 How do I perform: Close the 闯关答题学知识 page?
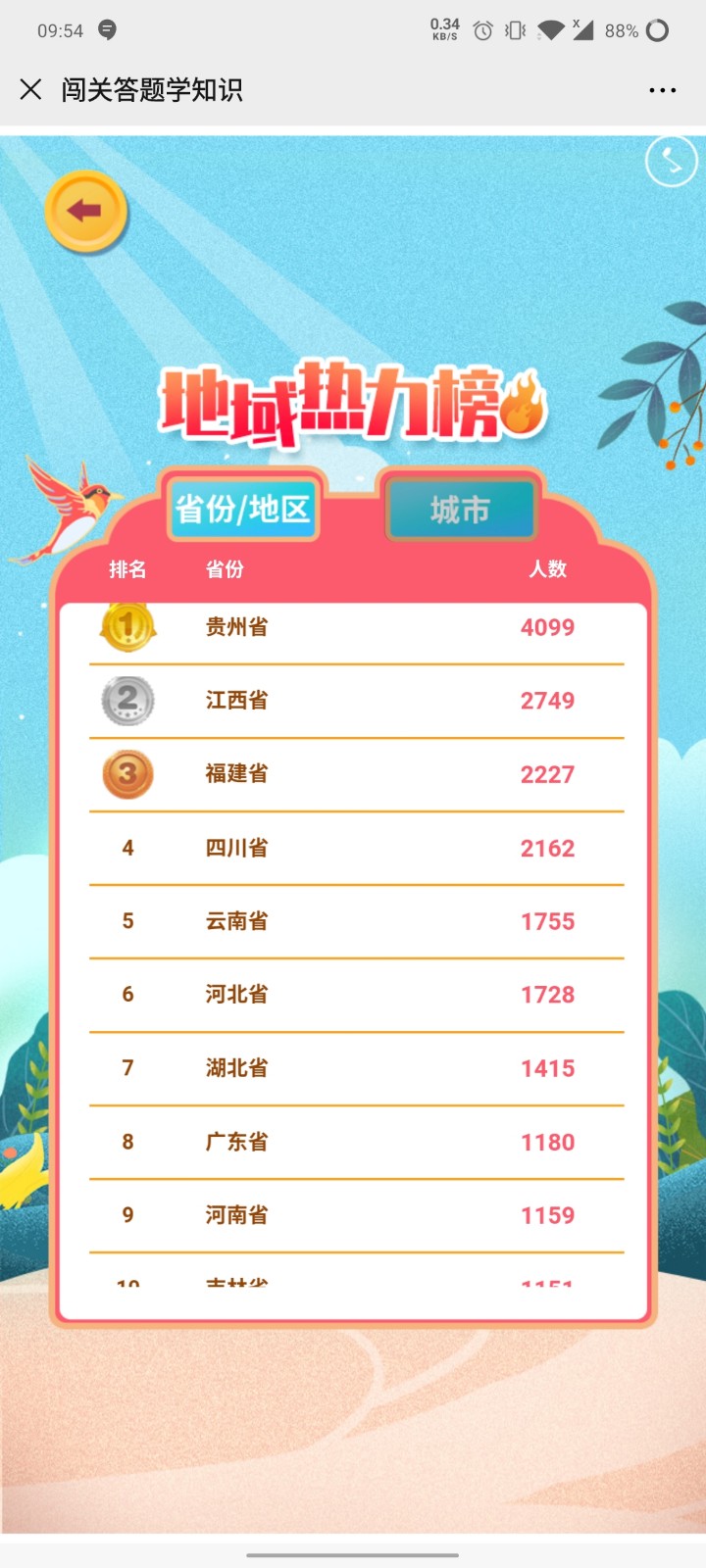pos(30,90)
